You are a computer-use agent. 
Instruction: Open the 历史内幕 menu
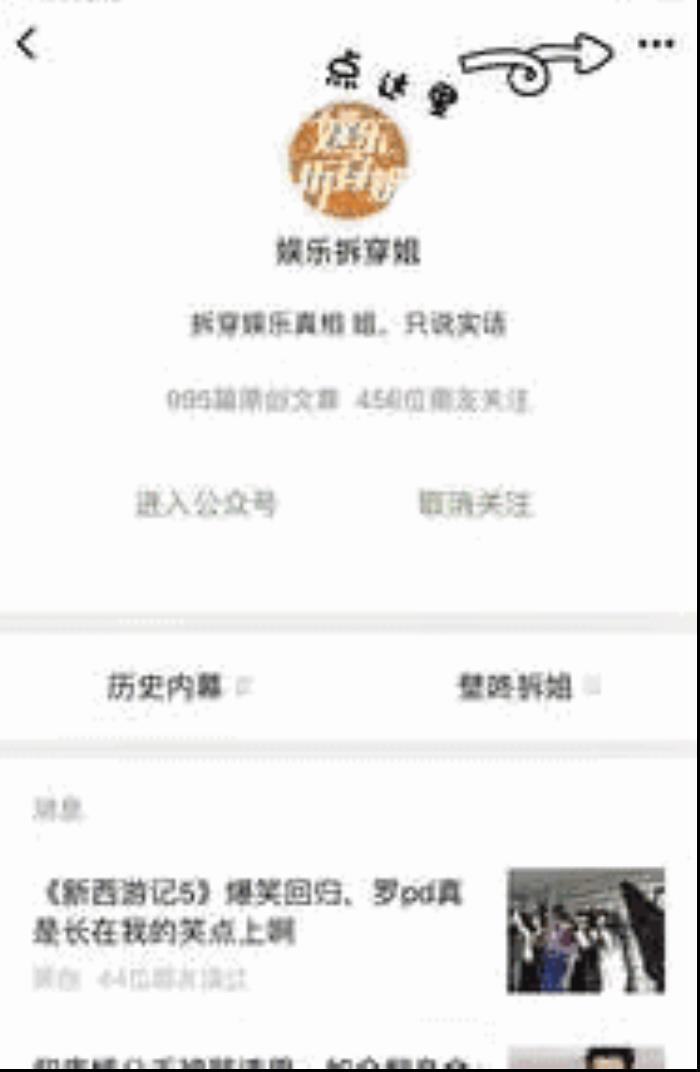tap(166, 687)
